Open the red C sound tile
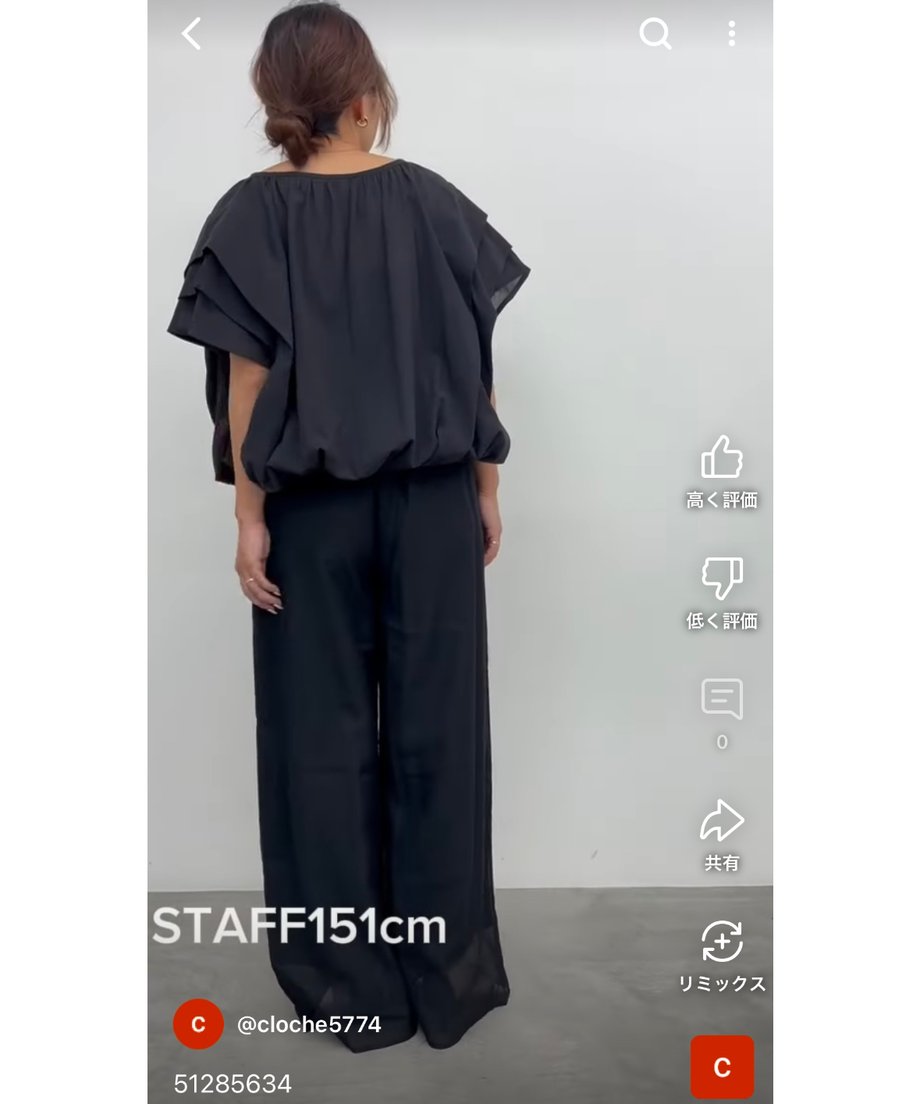The image size is (920, 1104). pyautogui.click(x=722, y=1067)
